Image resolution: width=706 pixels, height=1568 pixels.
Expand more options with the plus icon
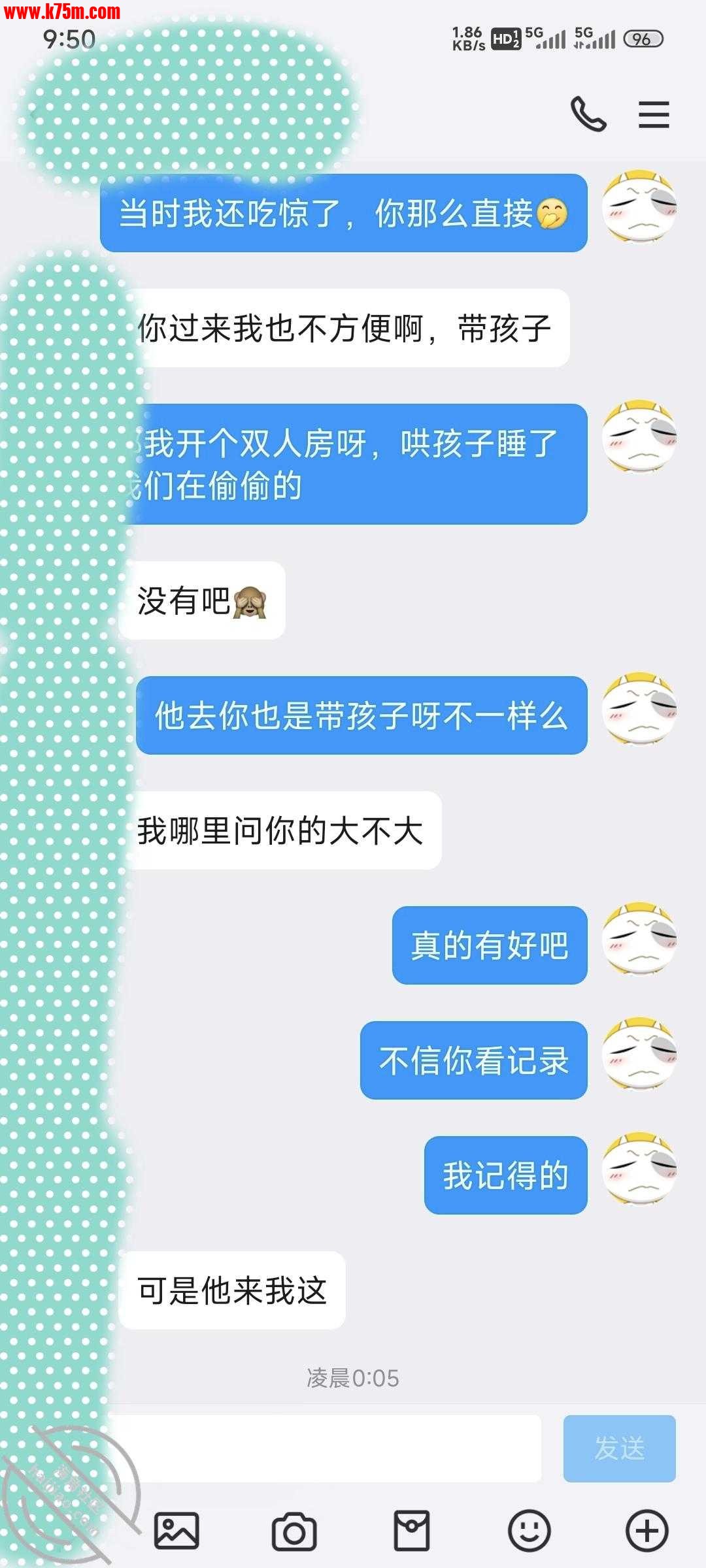(647, 1531)
